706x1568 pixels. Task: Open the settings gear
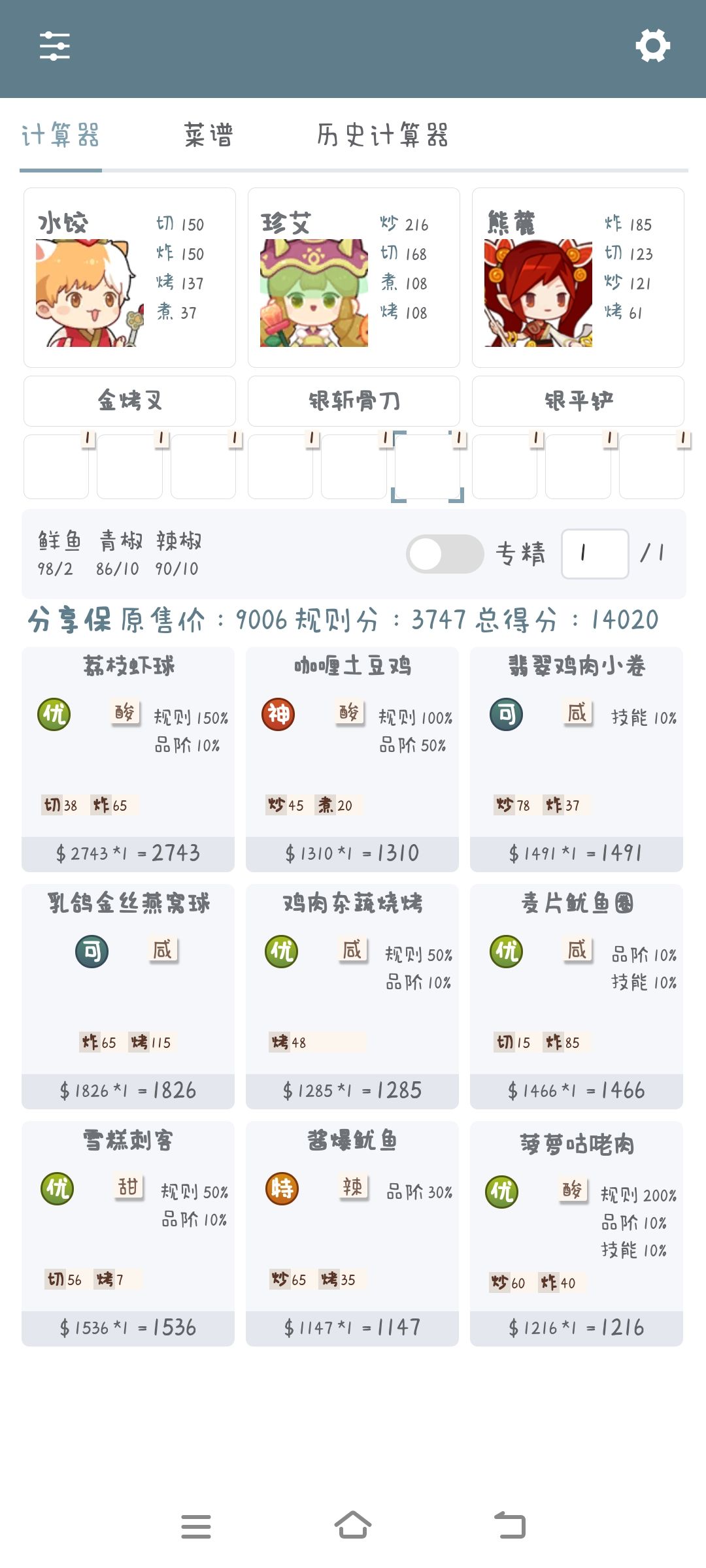tap(652, 46)
